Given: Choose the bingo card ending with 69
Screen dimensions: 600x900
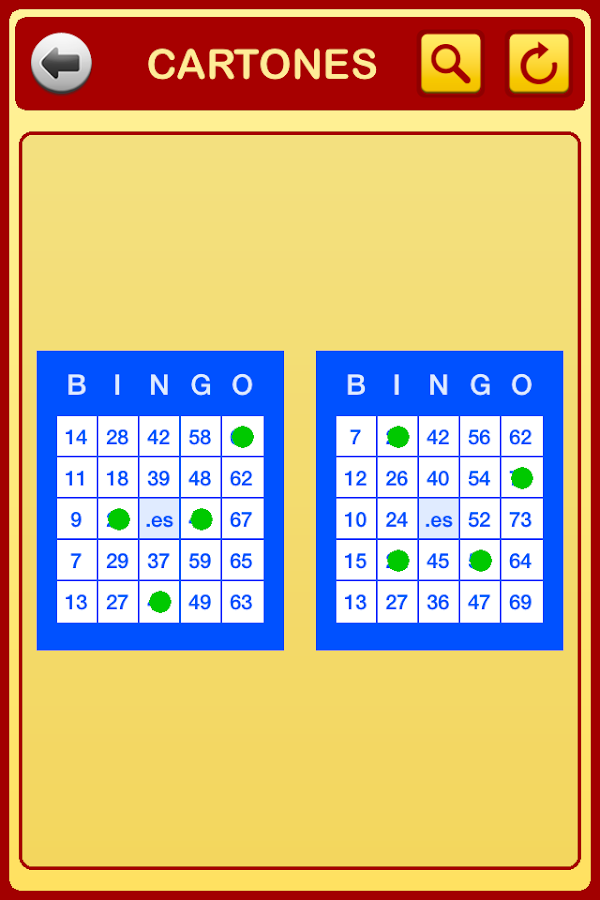Looking at the screenshot, I should pyautogui.click(x=439, y=500).
